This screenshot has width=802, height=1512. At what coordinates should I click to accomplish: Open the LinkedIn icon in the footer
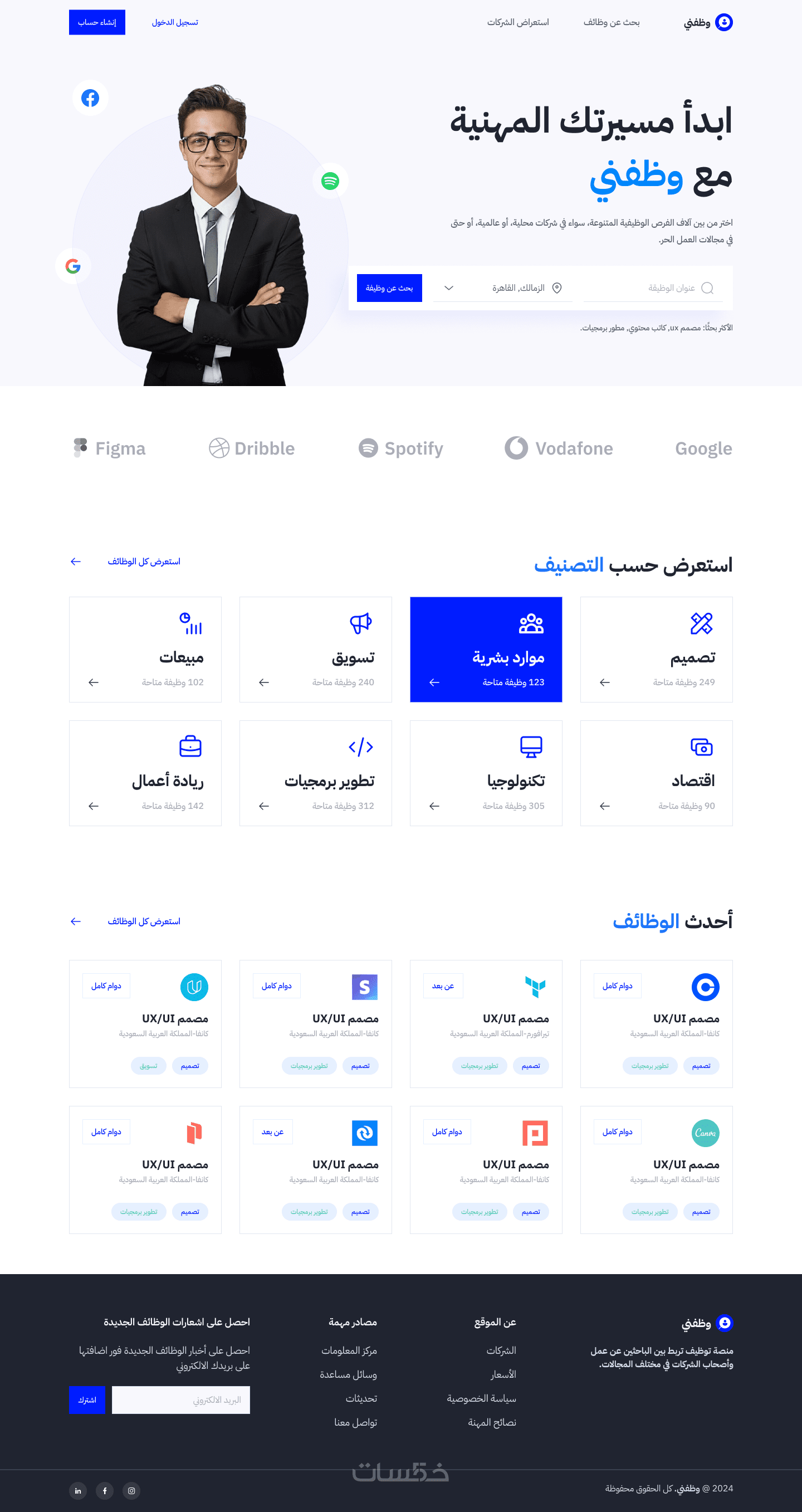(x=78, y=1490)
